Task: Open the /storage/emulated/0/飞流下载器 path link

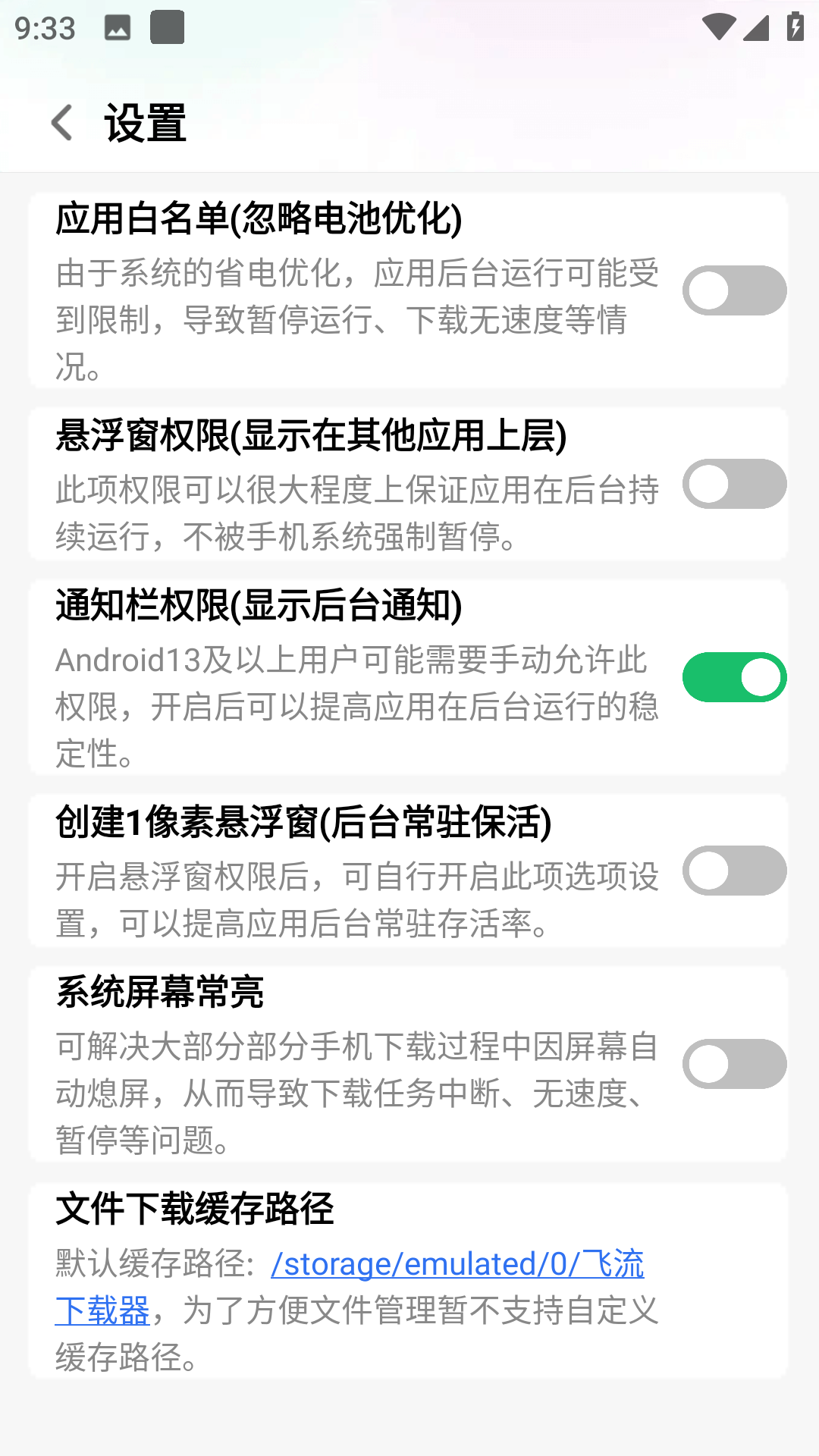Action: click(457, 1265)
